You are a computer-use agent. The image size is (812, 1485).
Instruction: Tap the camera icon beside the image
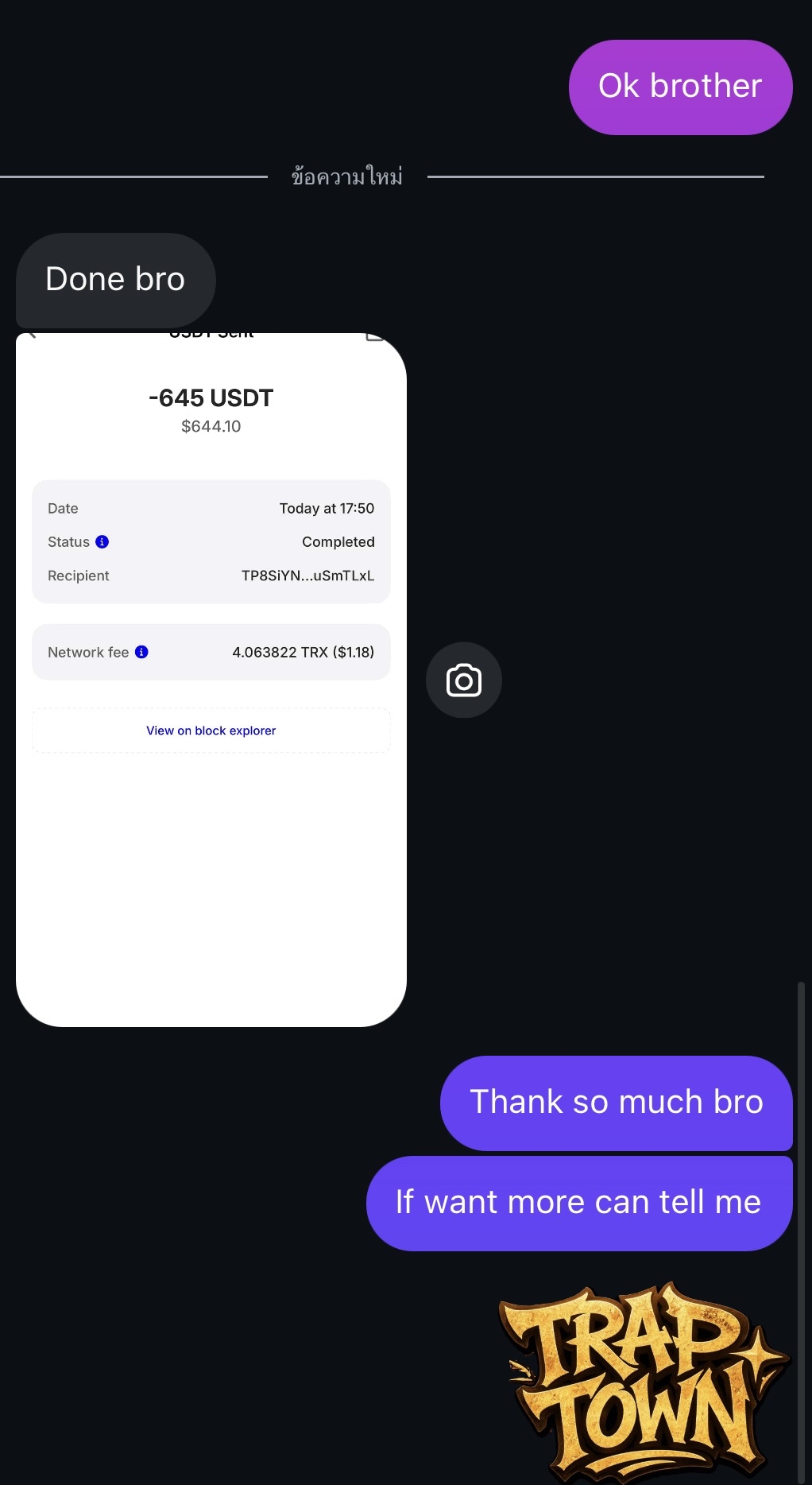tap(464, 680)
